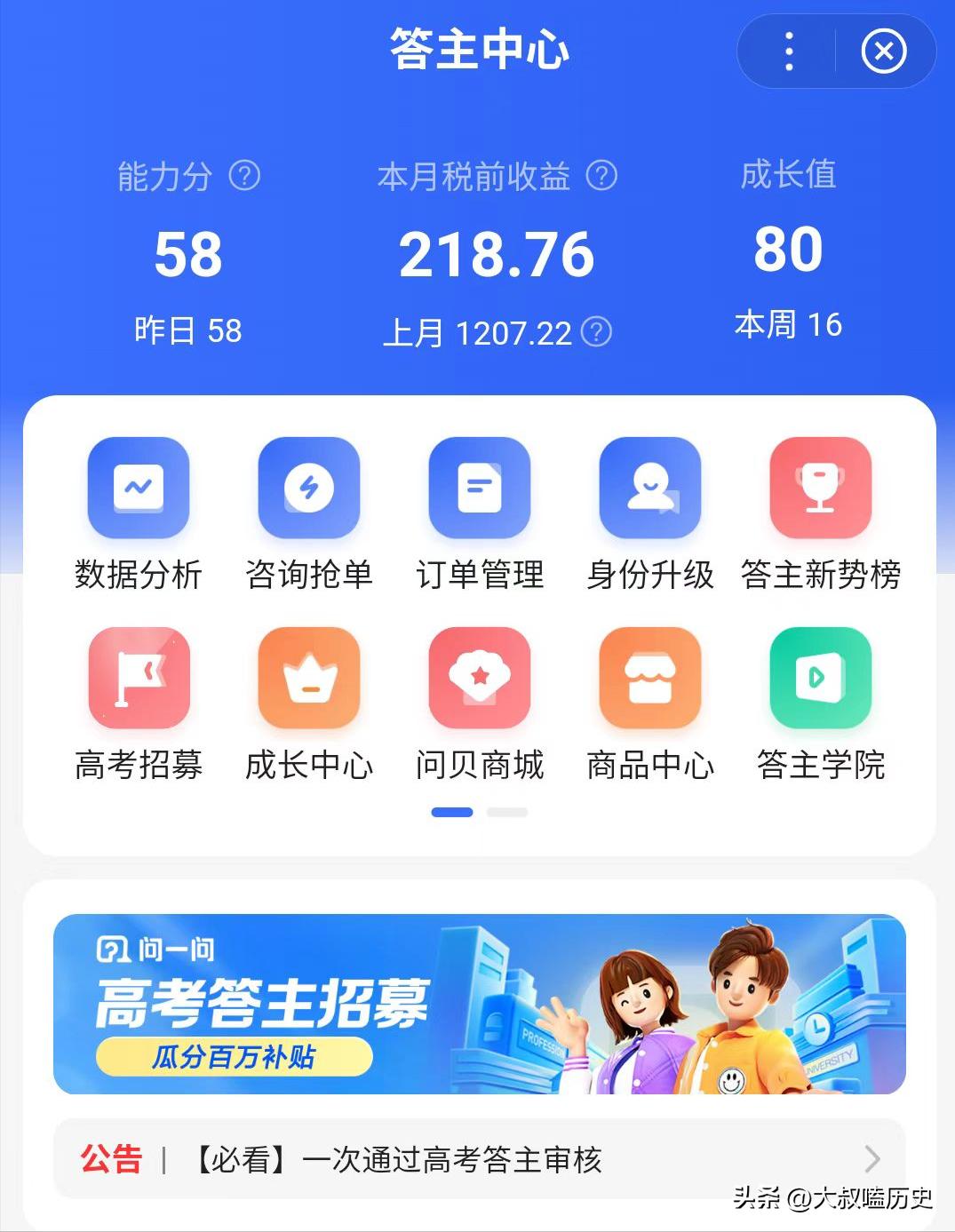Open 订单管理 order management
The width and height of the screenshot is (955, 1232).
click(x=480, y=489)
